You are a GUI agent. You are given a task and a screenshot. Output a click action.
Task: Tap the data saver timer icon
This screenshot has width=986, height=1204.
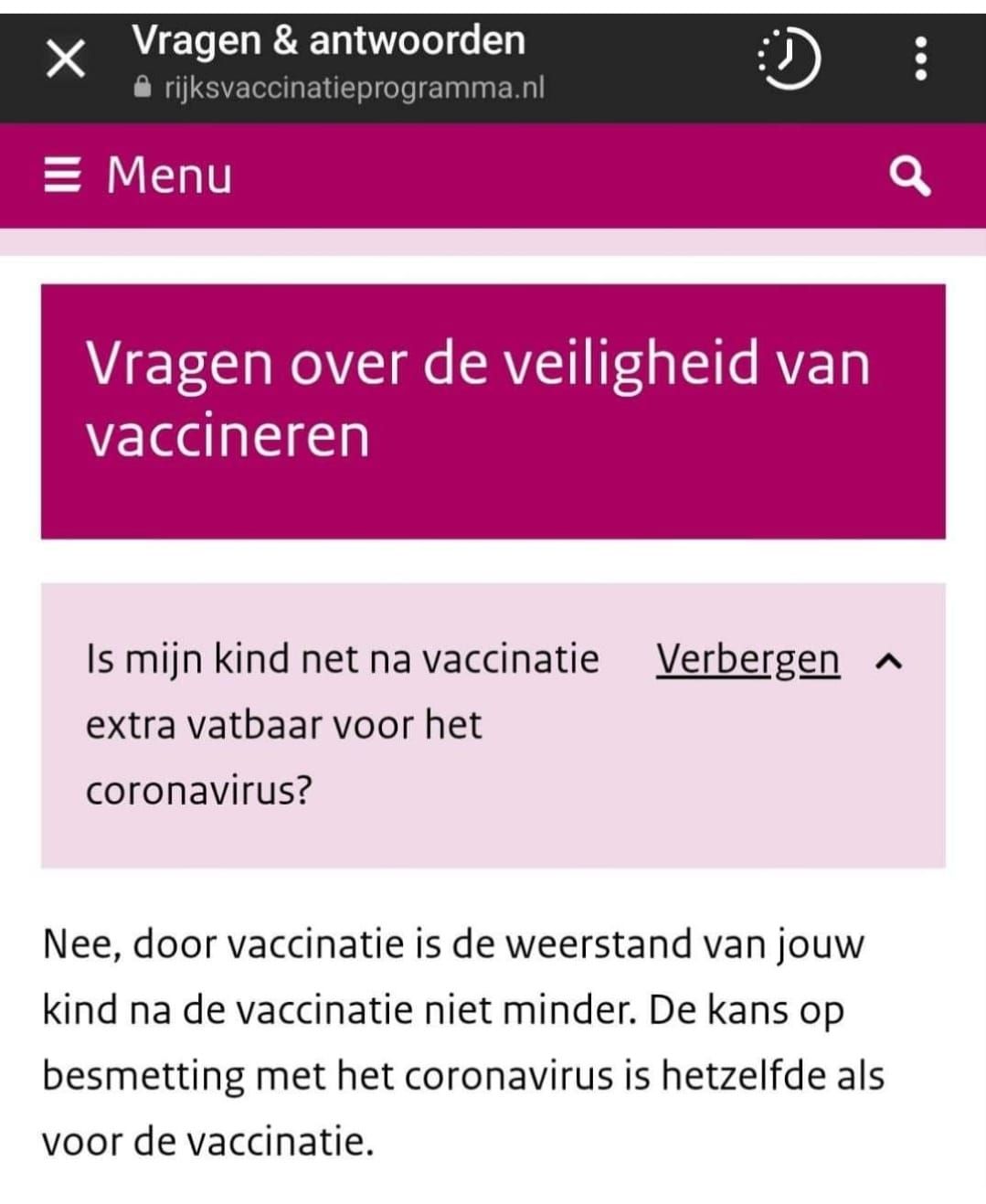[x=790, y=59]
